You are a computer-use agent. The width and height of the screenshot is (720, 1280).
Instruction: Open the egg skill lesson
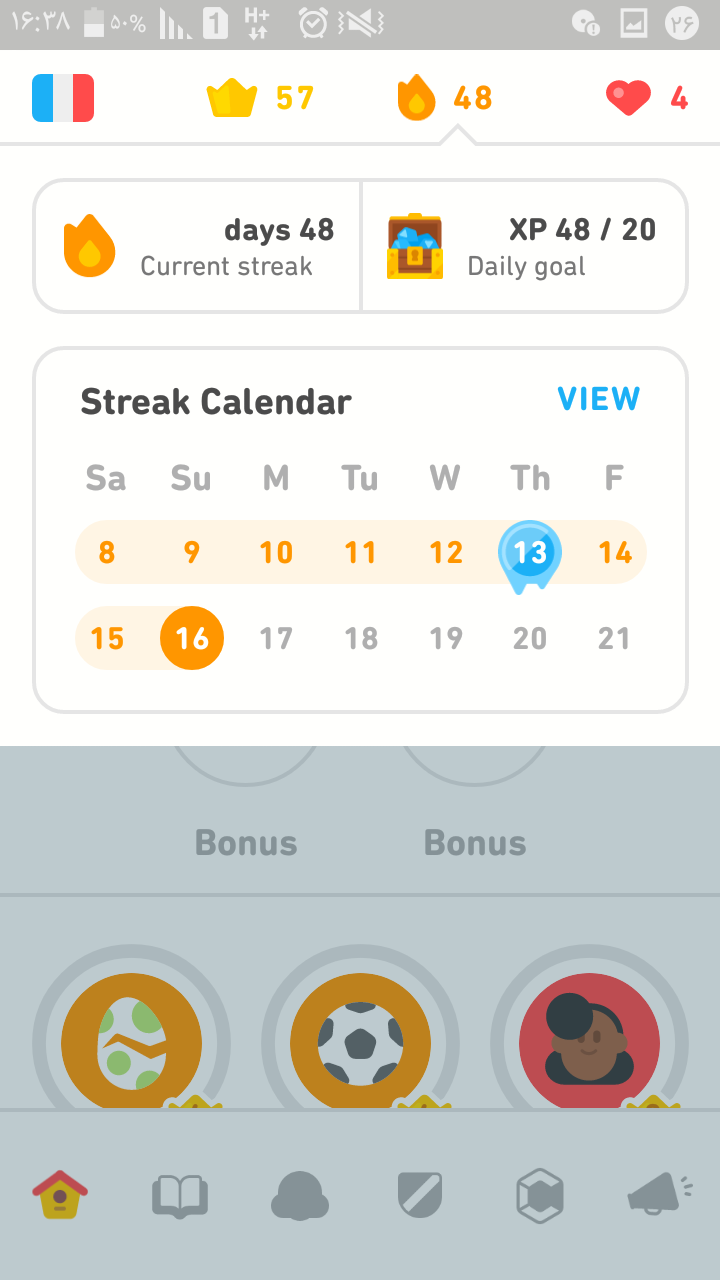(x=131, y=1042)
